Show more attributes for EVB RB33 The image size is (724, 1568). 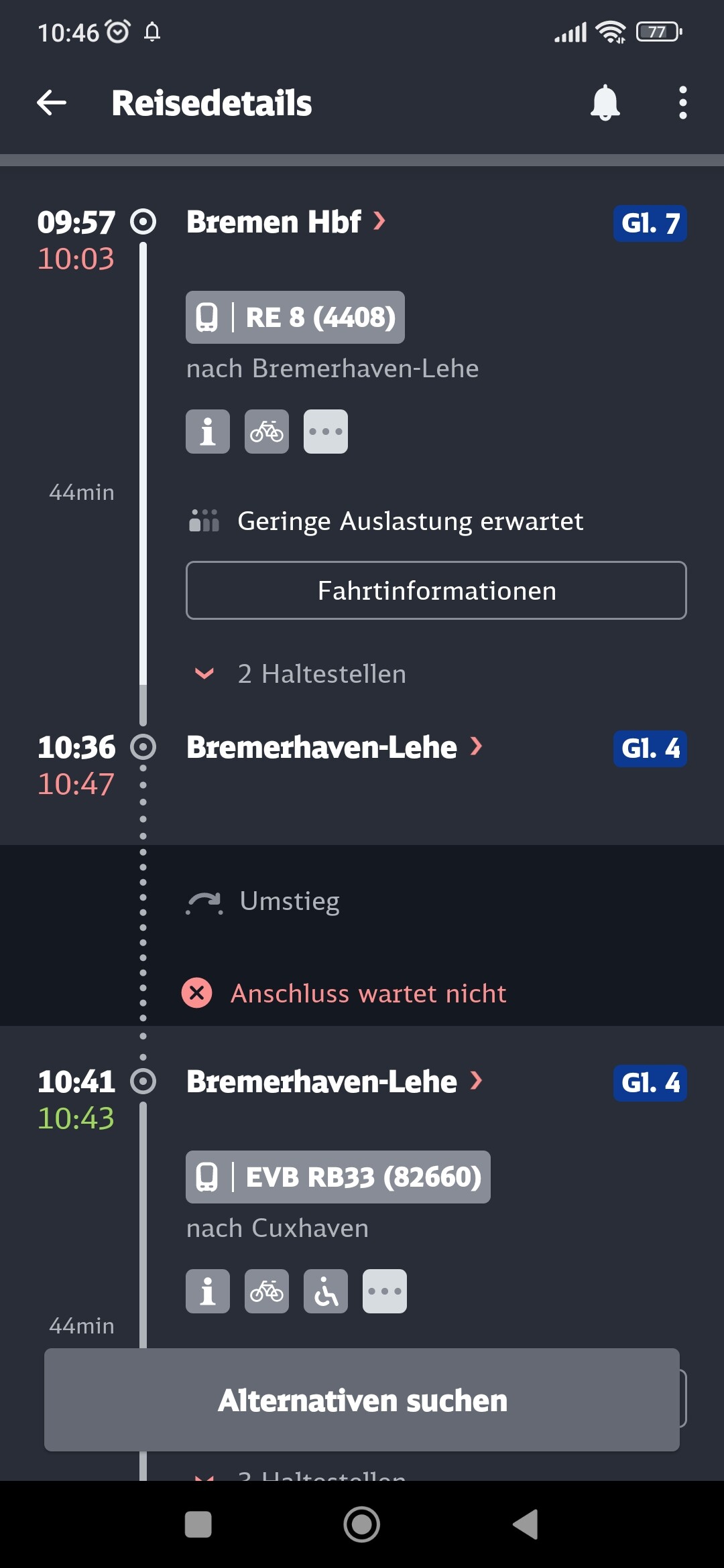(x=385, y=1291)
